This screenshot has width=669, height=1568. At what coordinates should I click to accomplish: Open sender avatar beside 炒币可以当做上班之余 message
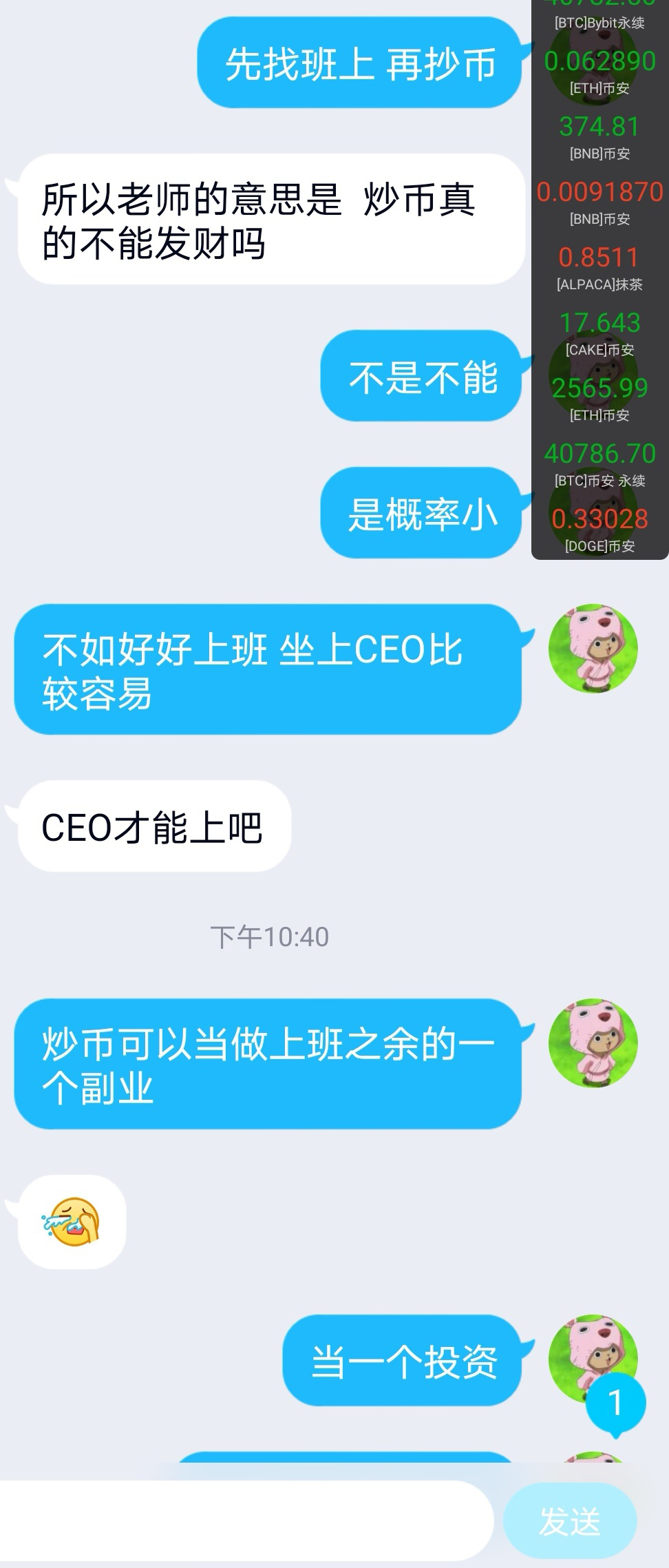593,1043
